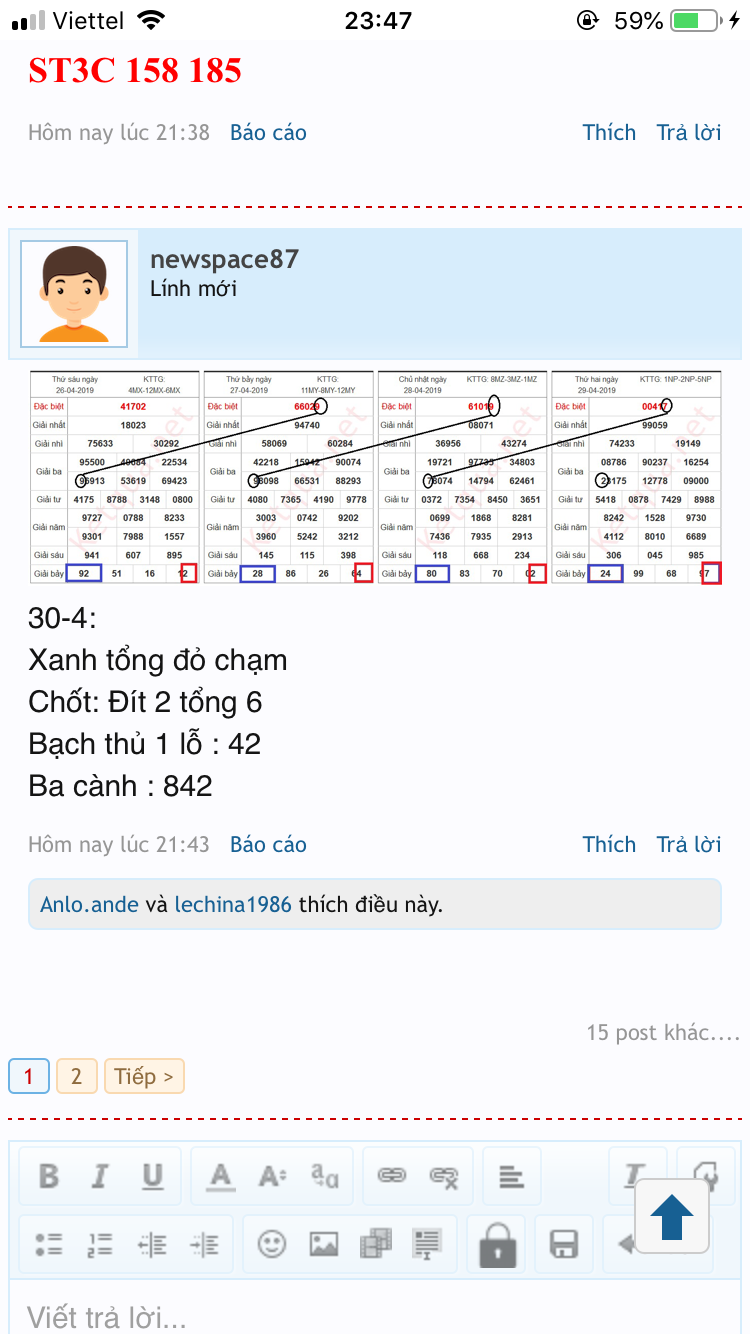This screenshot has width=750, height=1334.
Task: Report the ST3C 158 185 post
Action: click(x=268, y=133)
